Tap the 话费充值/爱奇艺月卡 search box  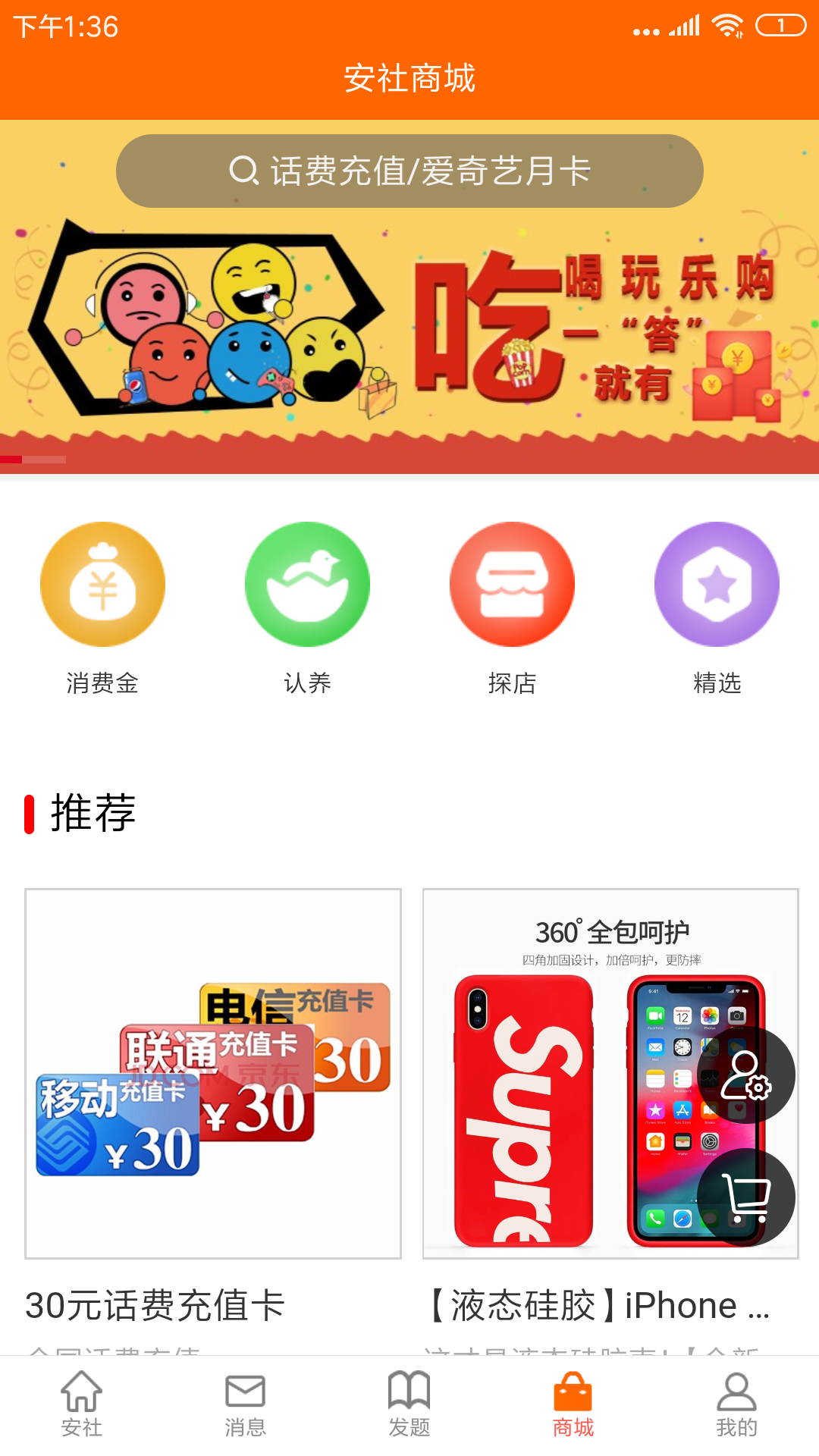point(409,171)
